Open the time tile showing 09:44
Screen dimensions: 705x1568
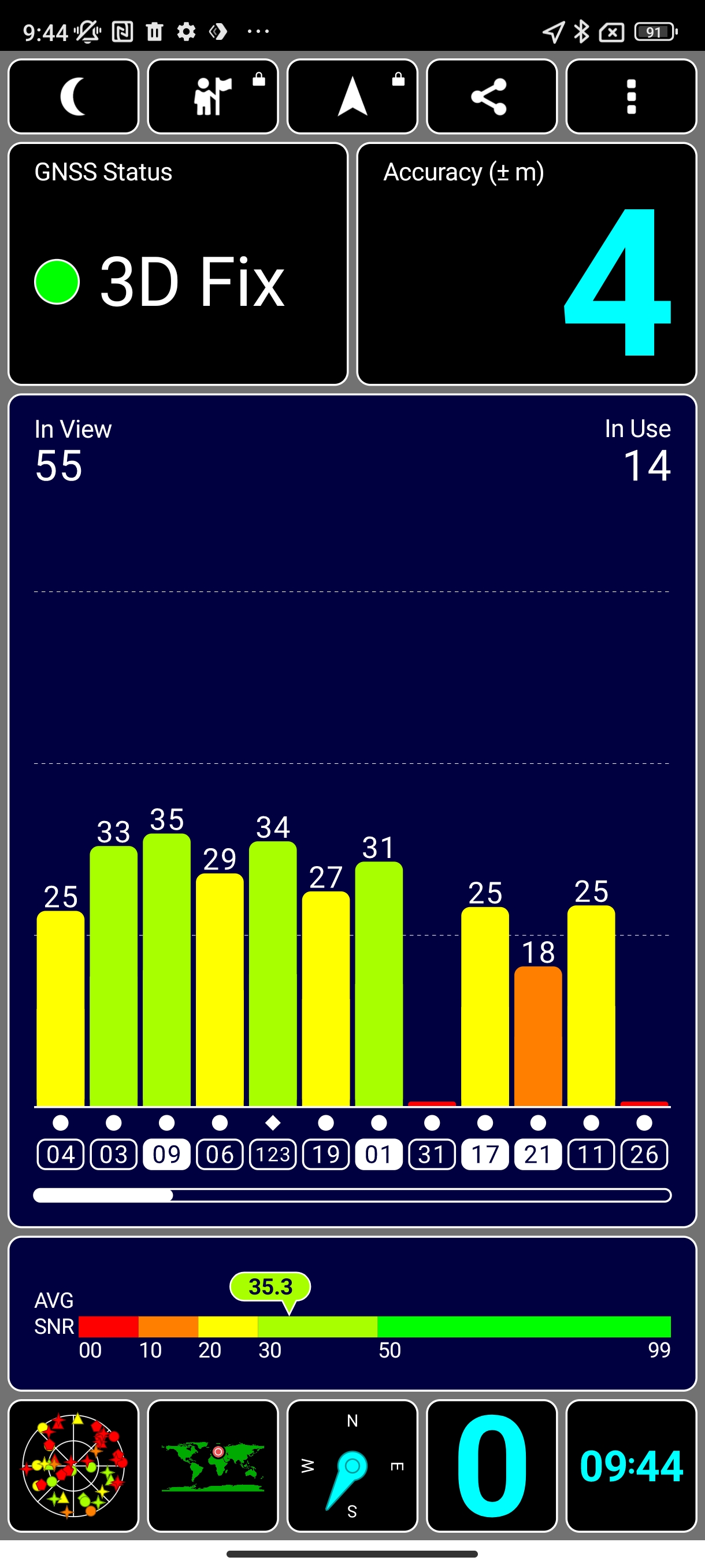[x=631, y=1465]
